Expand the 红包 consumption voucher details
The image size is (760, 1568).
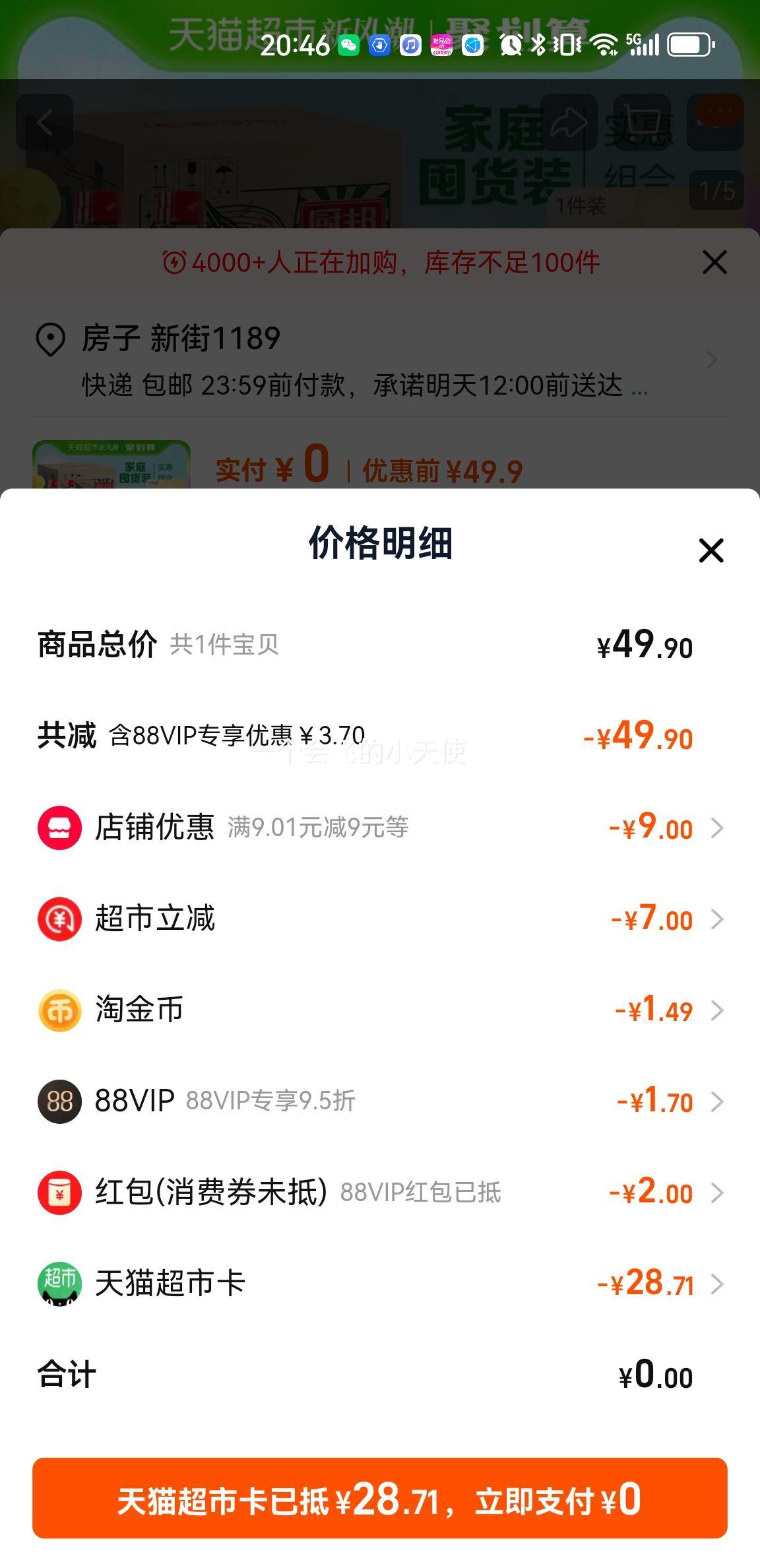tap(718, 1192)
